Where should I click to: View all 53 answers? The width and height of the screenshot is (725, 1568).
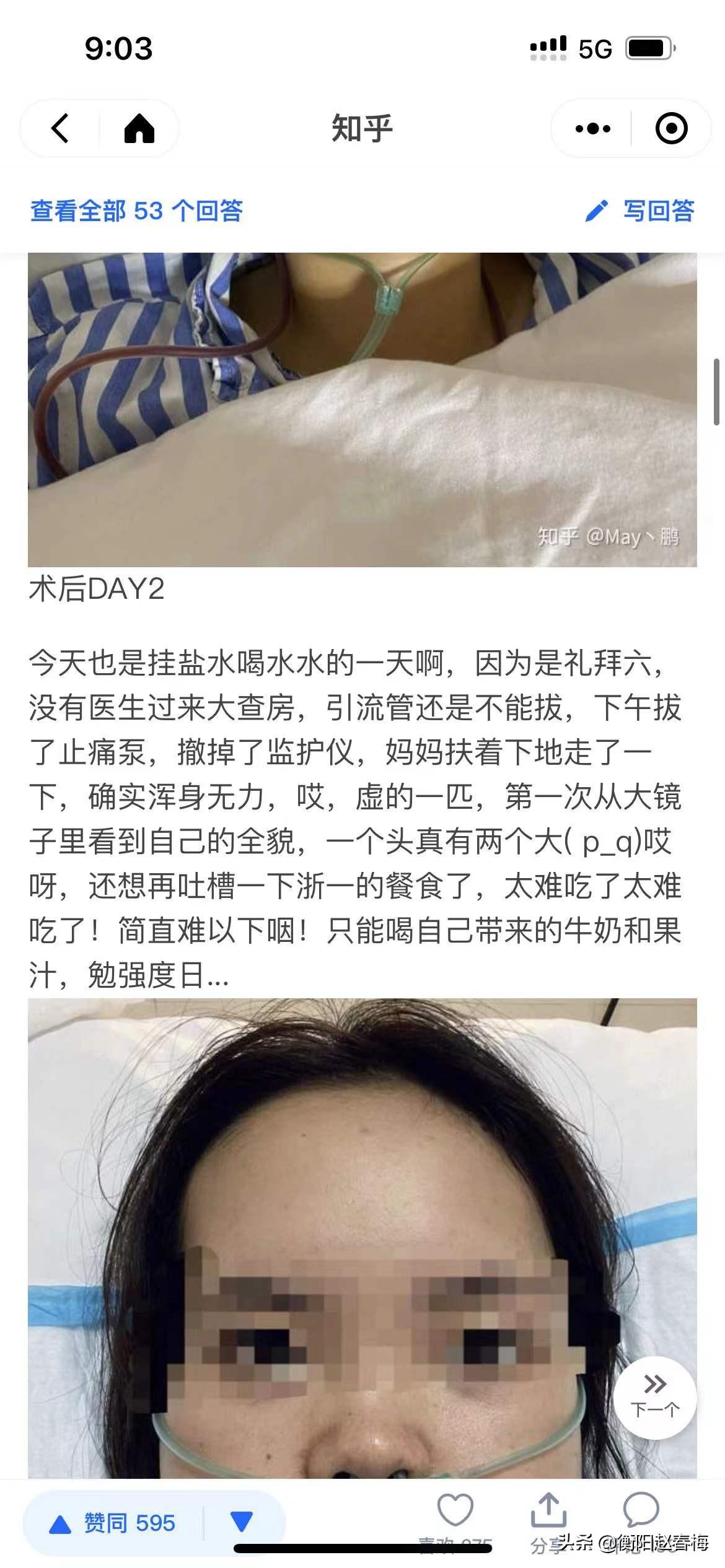[136, 211]
